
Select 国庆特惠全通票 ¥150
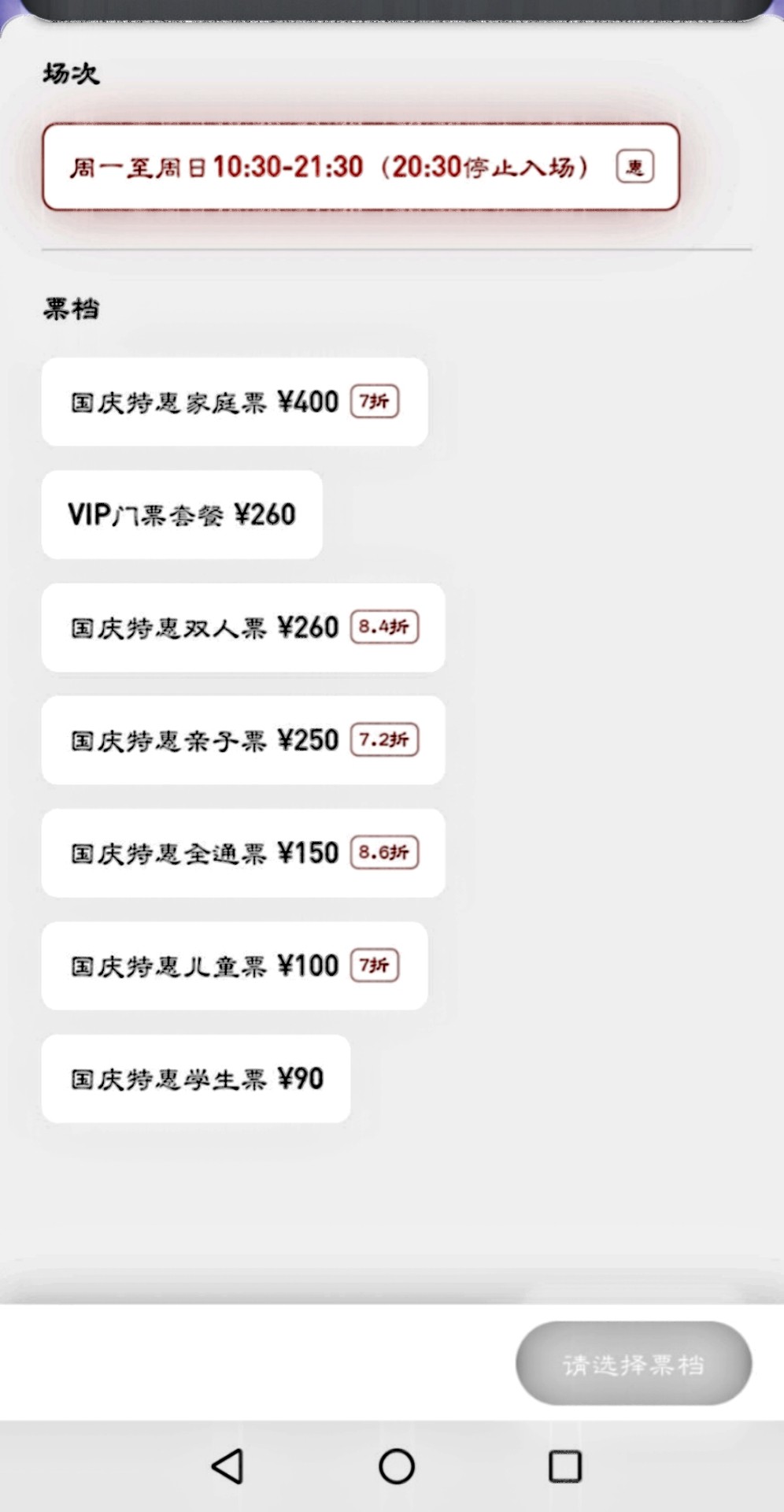243,853
